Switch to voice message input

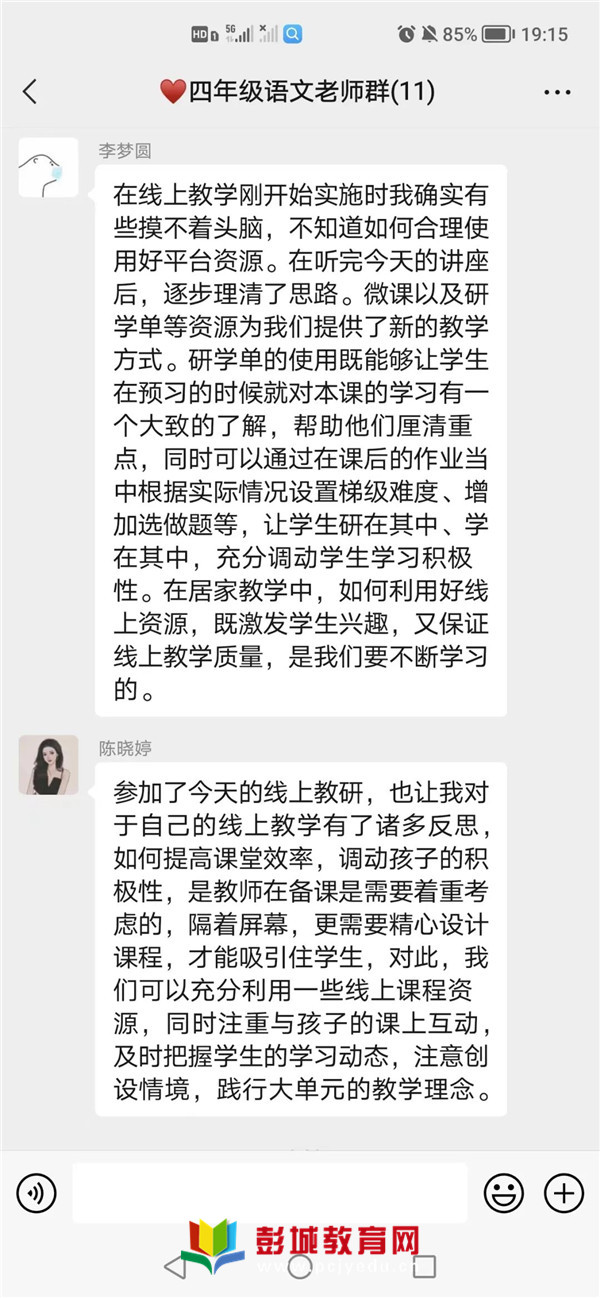[37, 1192]
